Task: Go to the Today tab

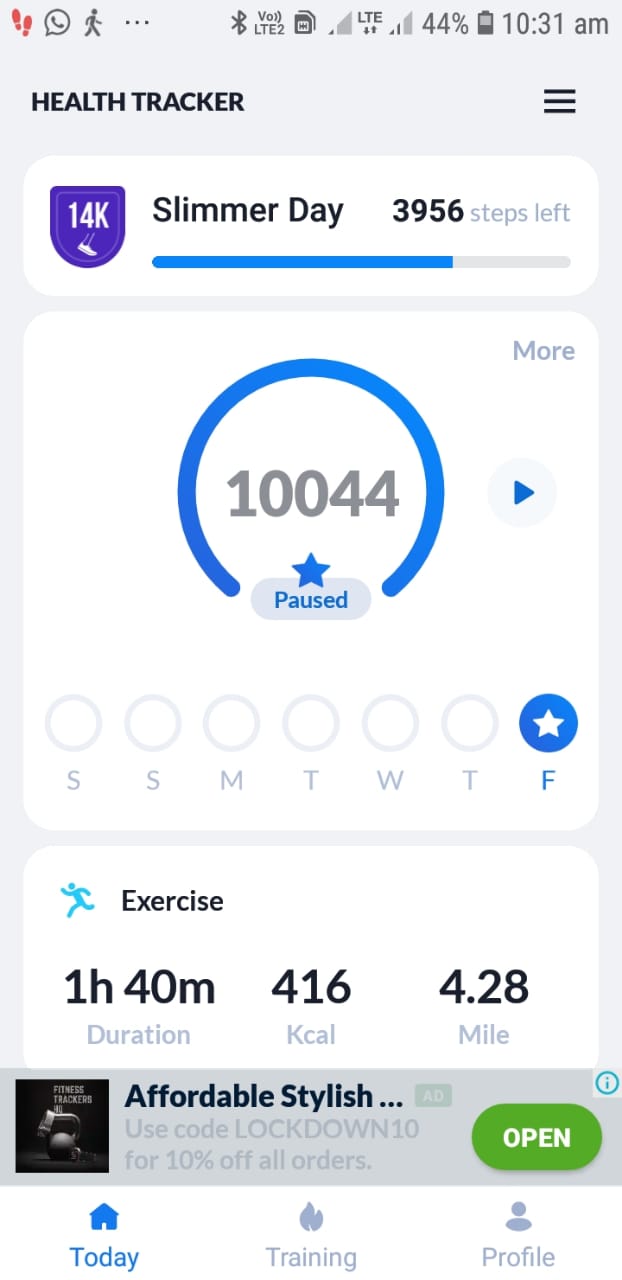Action: [x=104, y=1235]
